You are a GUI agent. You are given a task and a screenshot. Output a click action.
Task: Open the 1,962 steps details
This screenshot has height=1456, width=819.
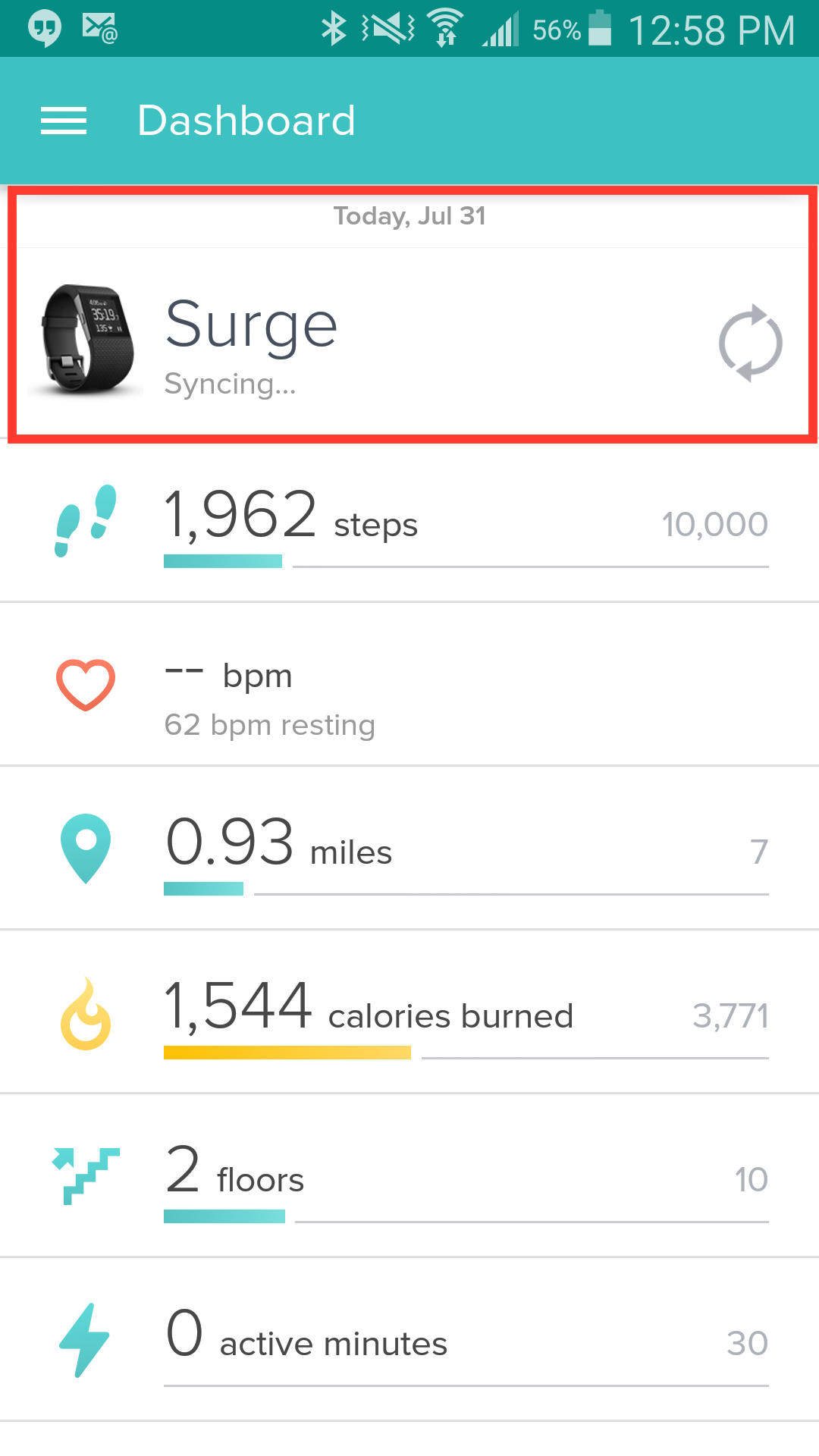click(x=409, y=523)
